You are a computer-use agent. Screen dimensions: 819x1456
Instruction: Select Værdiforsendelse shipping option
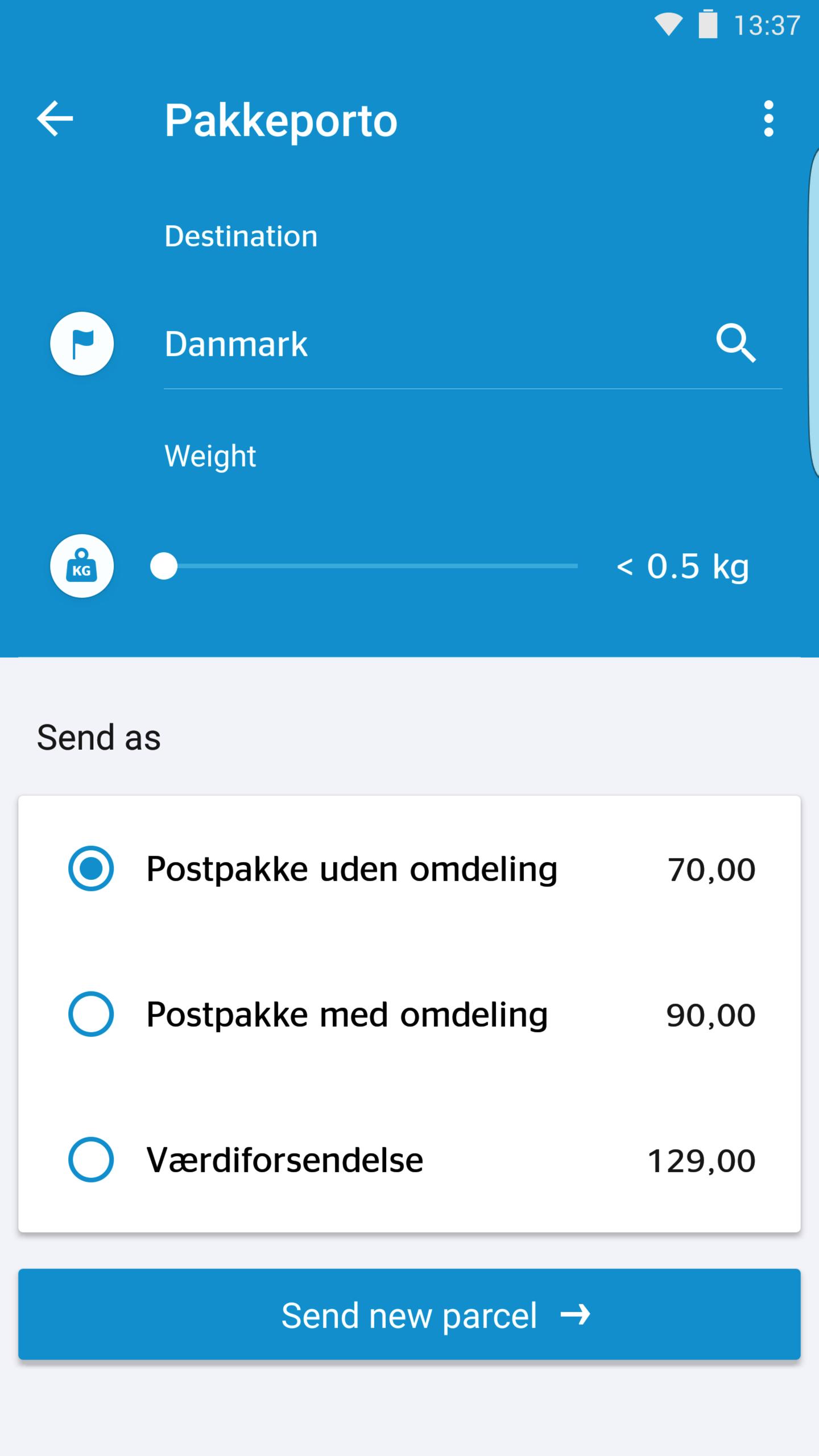click(x=409, y=1160)
